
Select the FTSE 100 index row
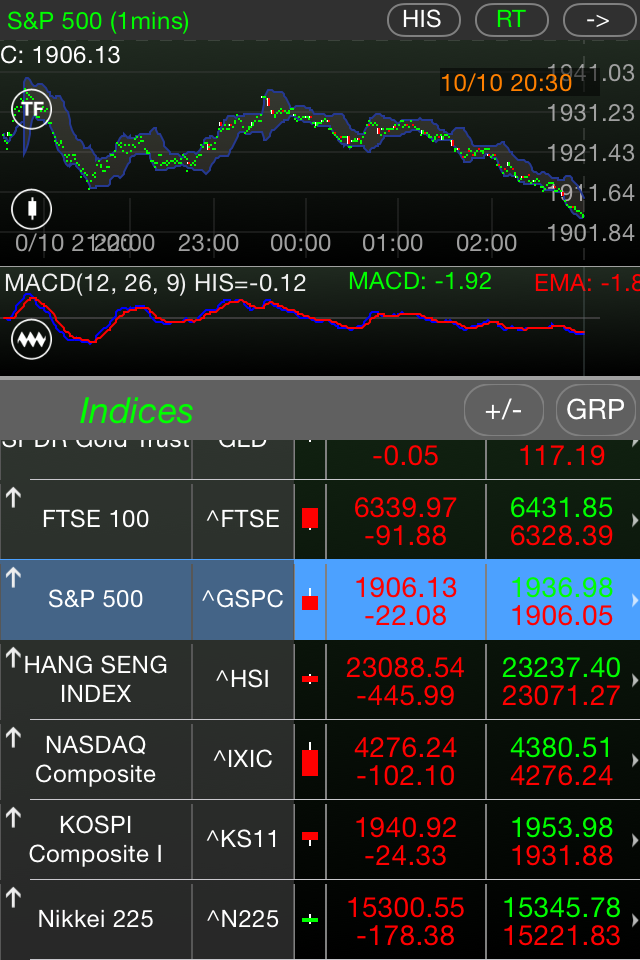96,519
